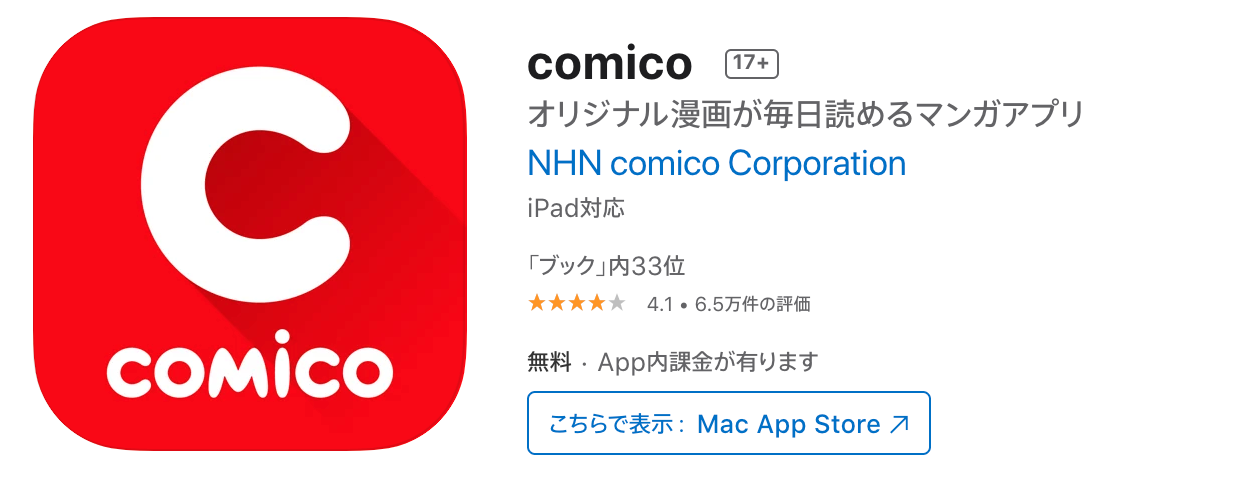Tap the こちらで表示: Mac App Store button
The image size is (1250, 497).
[x=728, y=423]
